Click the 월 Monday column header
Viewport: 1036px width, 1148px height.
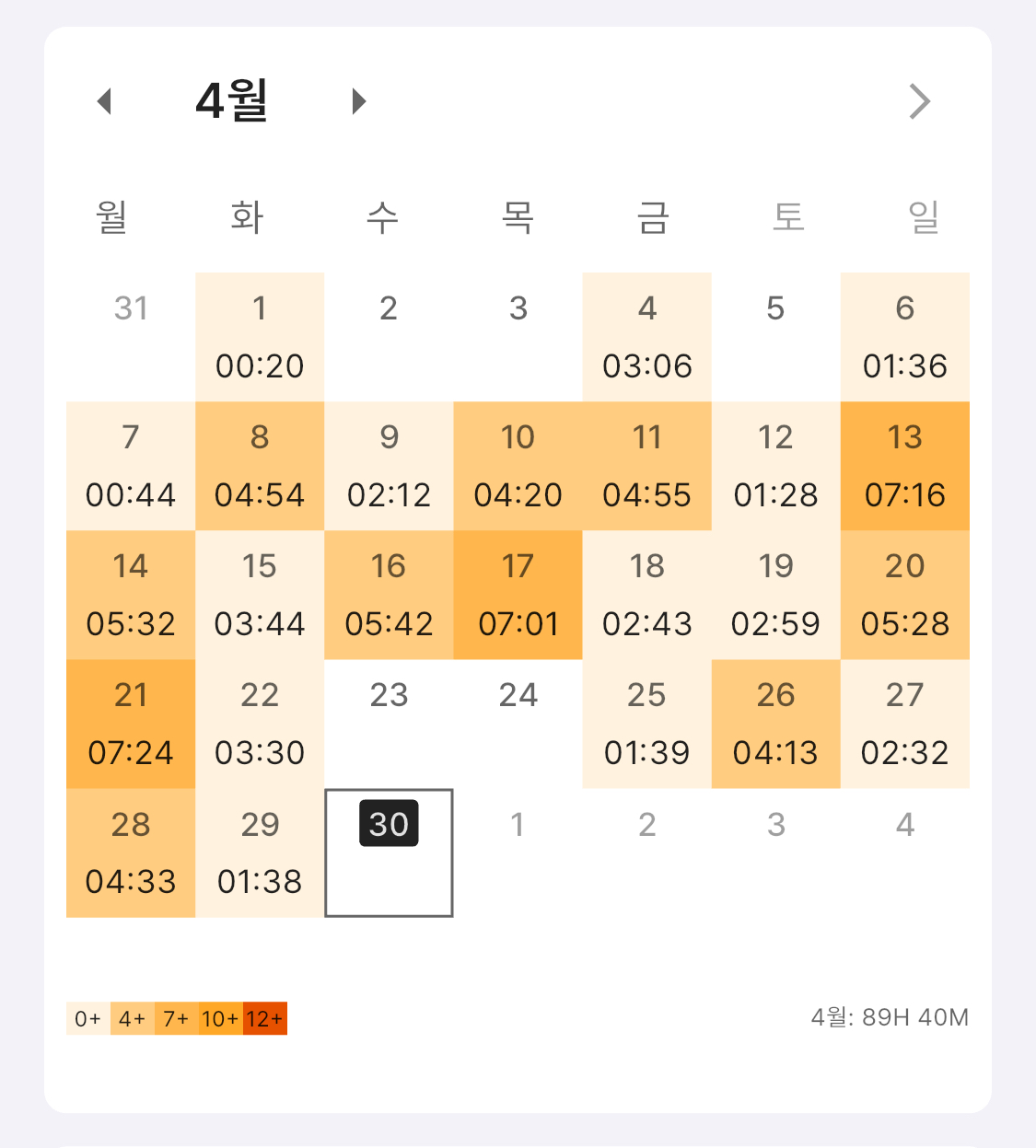112,217
